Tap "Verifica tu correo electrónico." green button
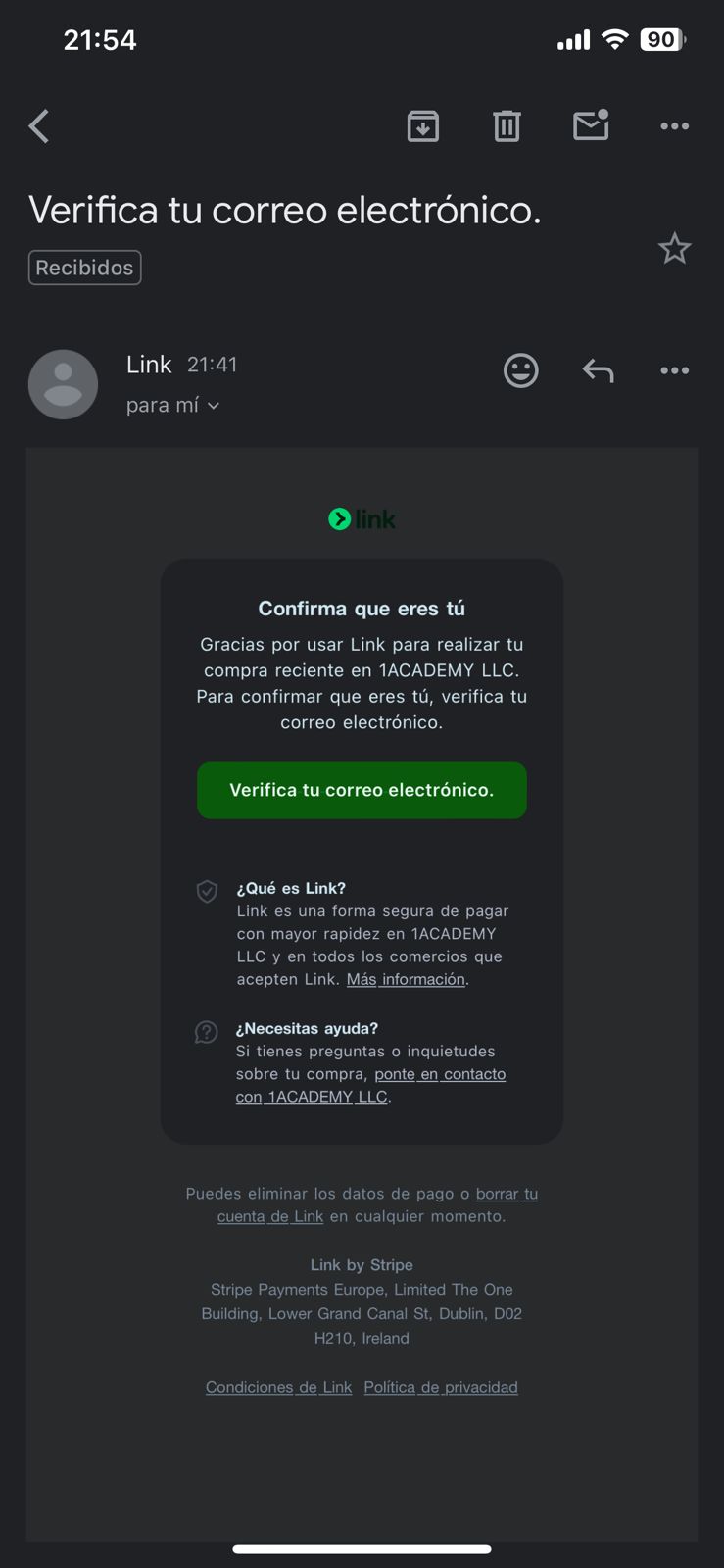 pyautogui.click(x=362, y=790)
